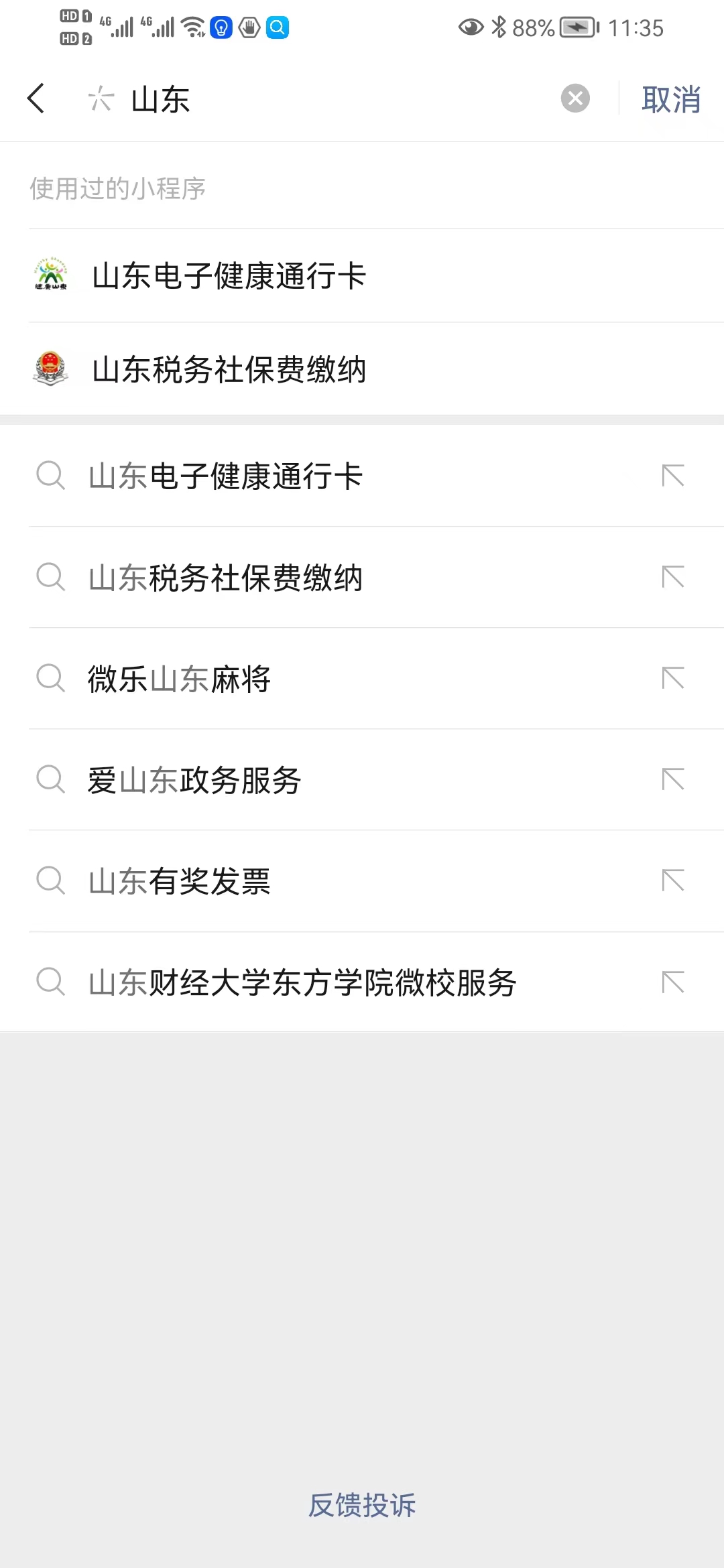
Task: Clear the search text with the X icon
Action: tap(575, 99)
